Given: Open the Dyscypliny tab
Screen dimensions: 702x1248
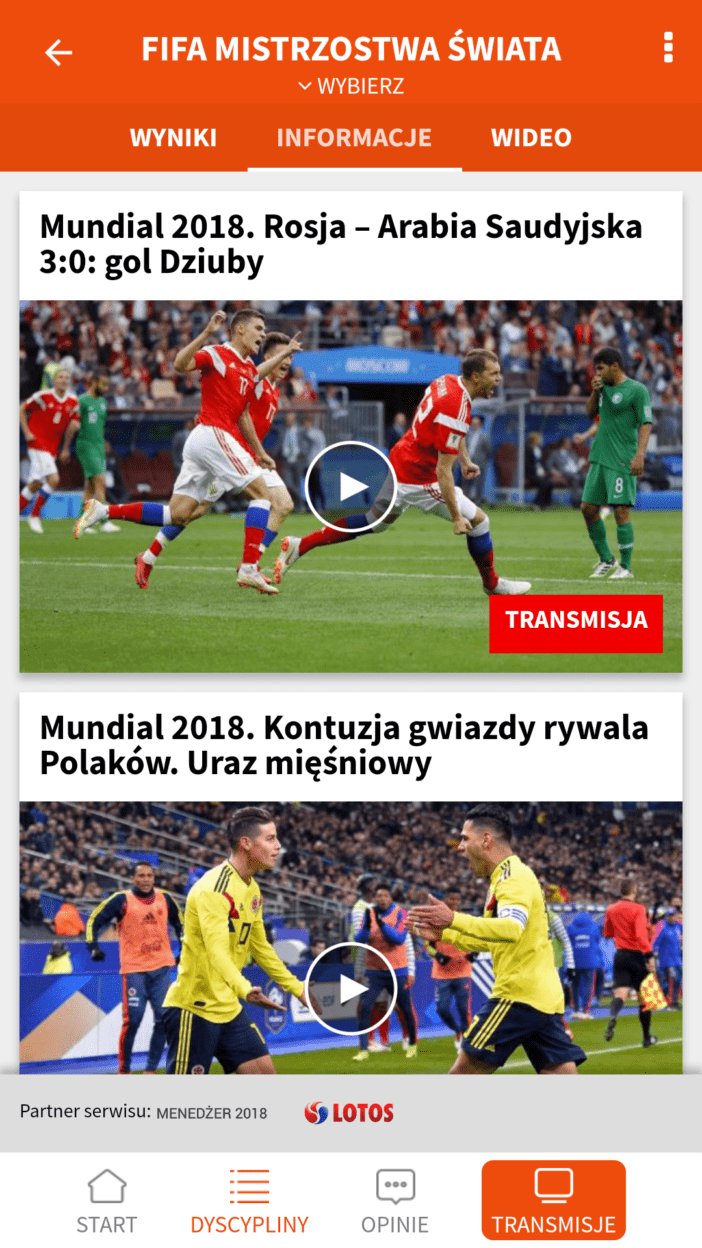Looking at the screenshot, I should pos(249,1202).
